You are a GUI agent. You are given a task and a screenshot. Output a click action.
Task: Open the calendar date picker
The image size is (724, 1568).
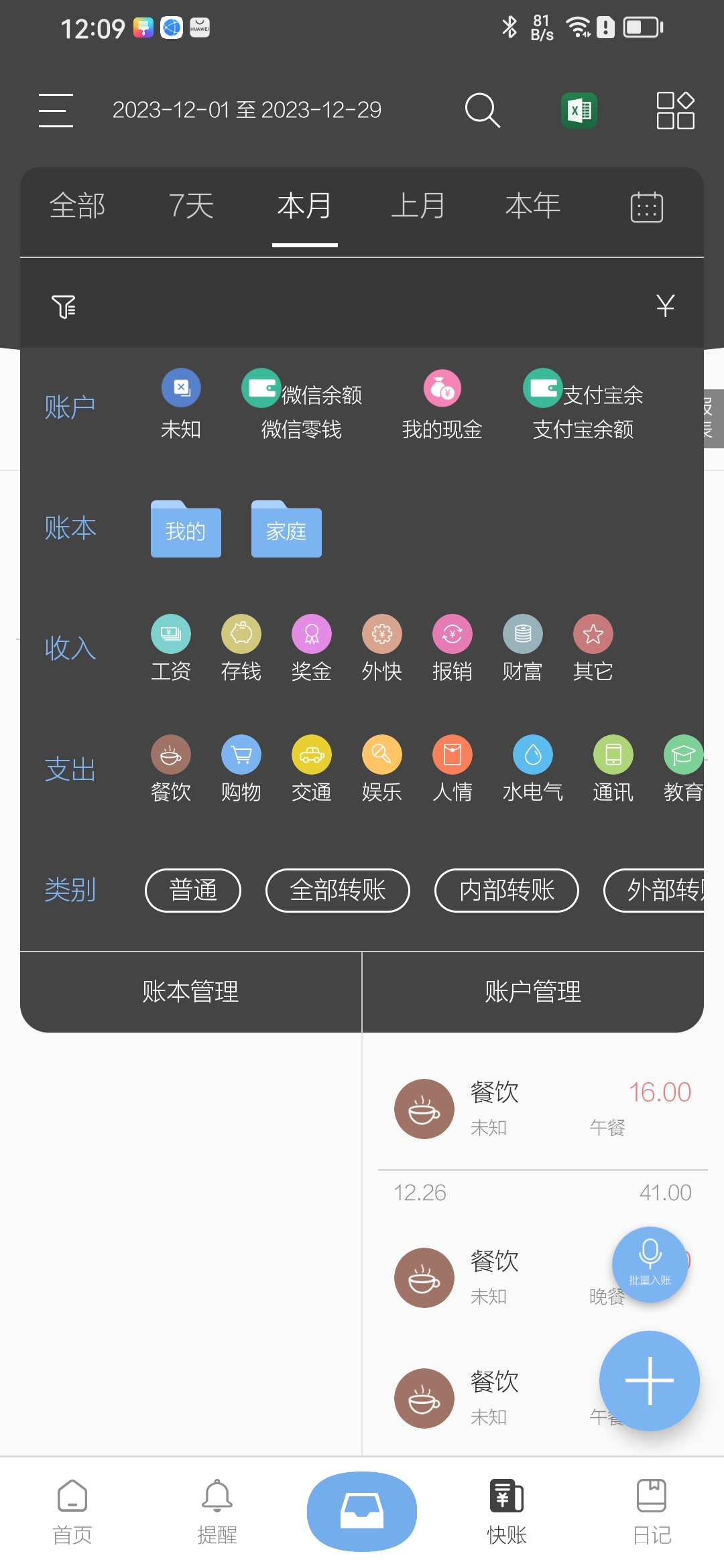click(646, 206)
